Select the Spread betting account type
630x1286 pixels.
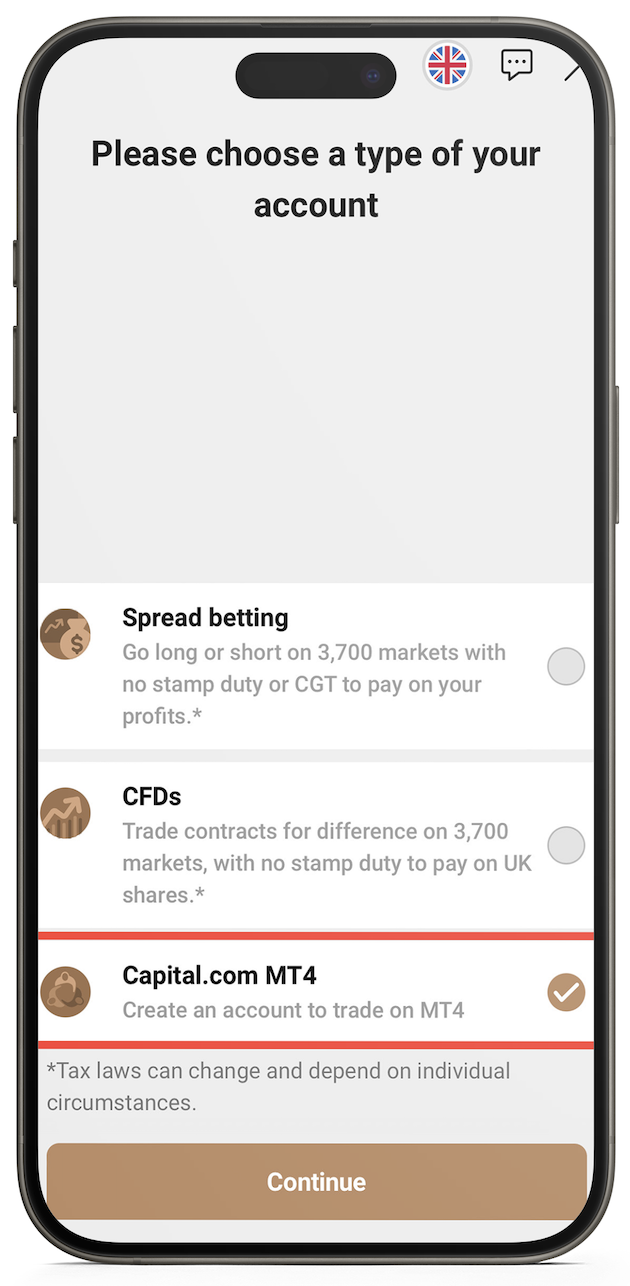point(565,666)
